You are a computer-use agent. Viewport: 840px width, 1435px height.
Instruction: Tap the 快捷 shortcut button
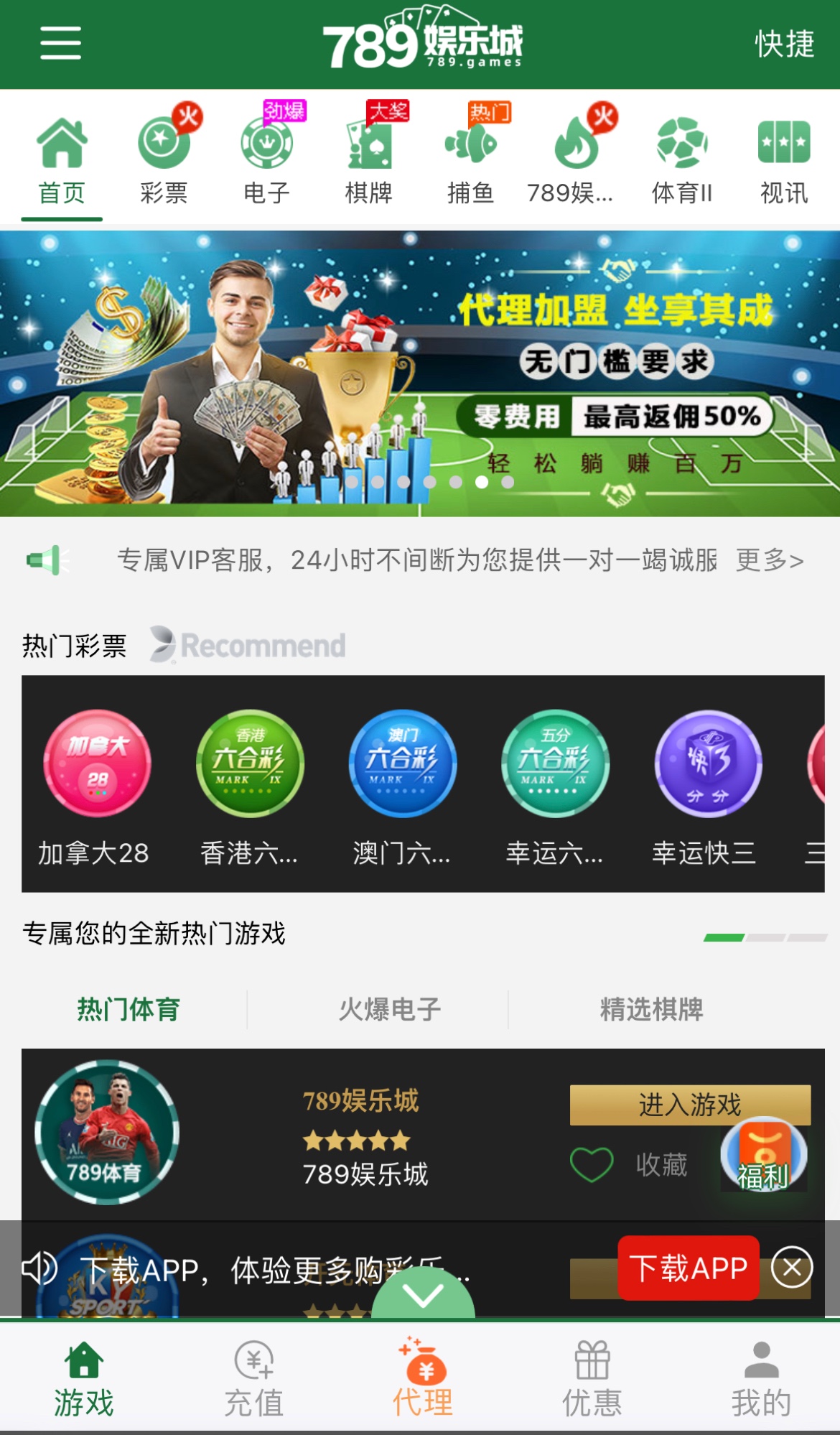pos(784,44)
